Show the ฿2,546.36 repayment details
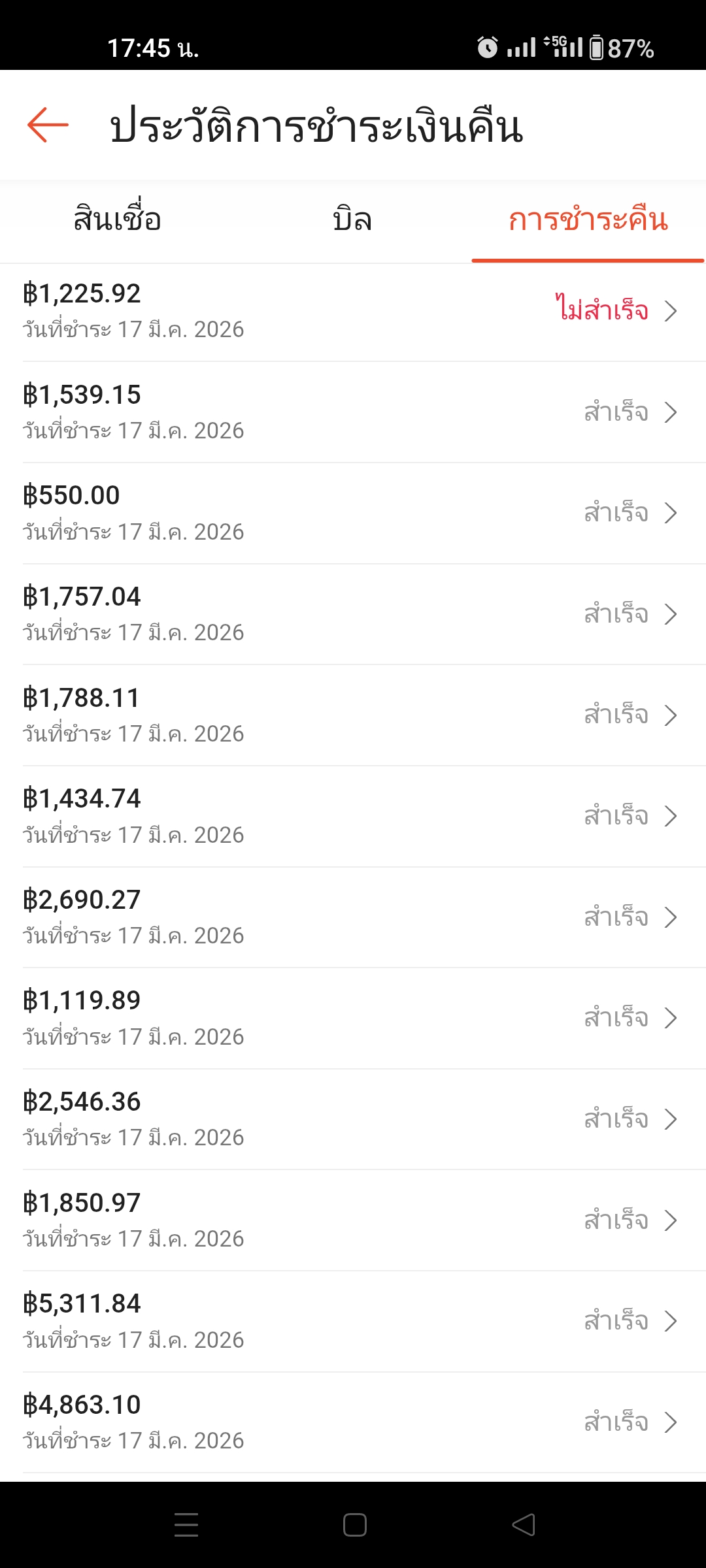 coord(353,1119)
